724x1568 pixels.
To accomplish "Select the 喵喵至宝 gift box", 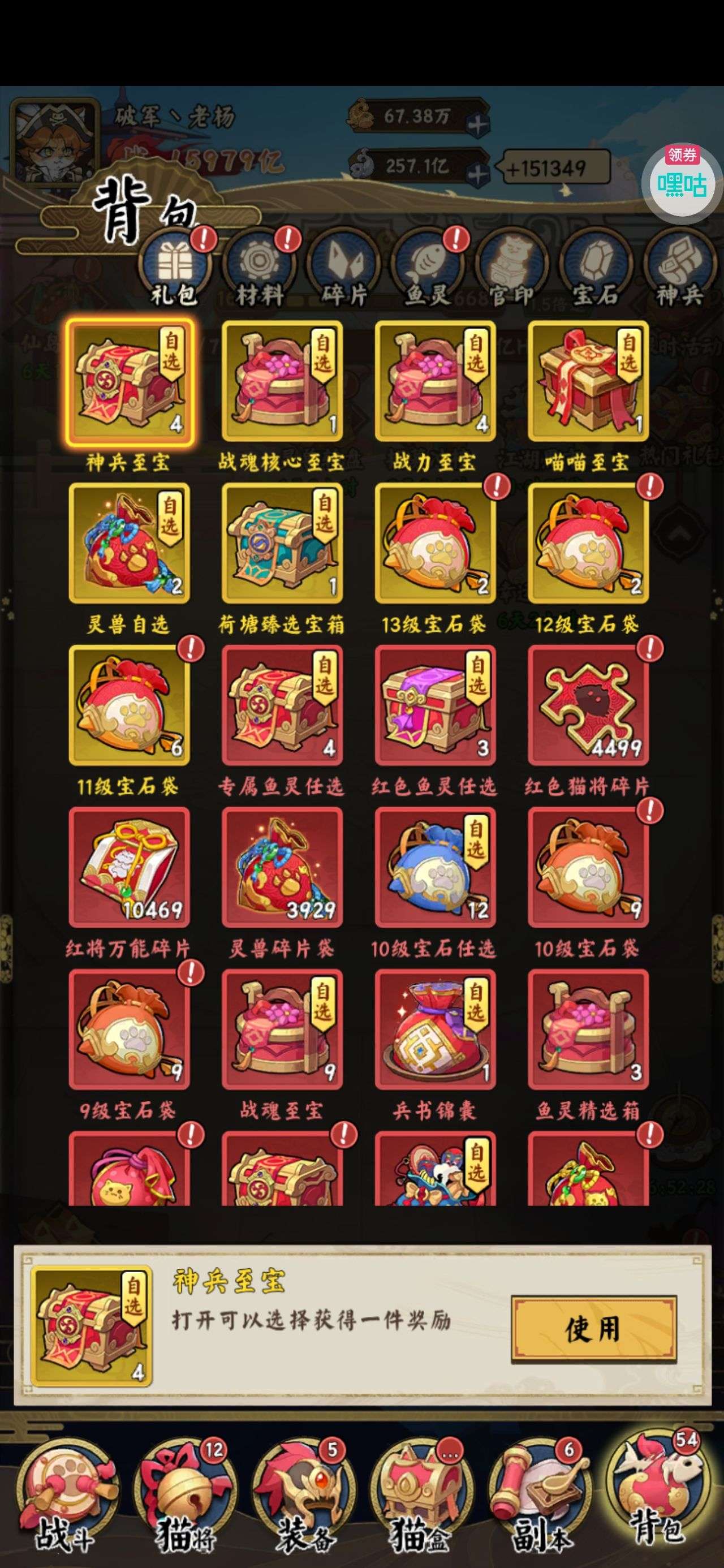I will pyautogui.click(x=588, y=382).
